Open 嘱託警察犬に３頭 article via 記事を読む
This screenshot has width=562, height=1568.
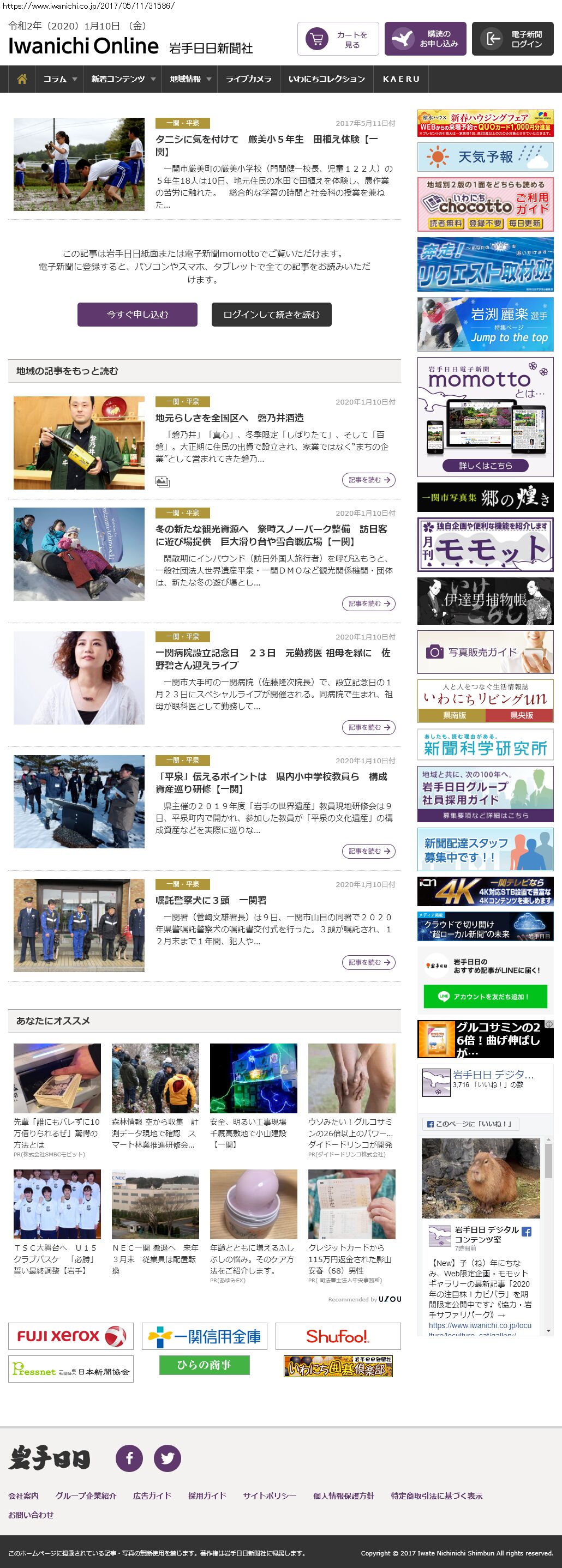click(x=368, y=962)
